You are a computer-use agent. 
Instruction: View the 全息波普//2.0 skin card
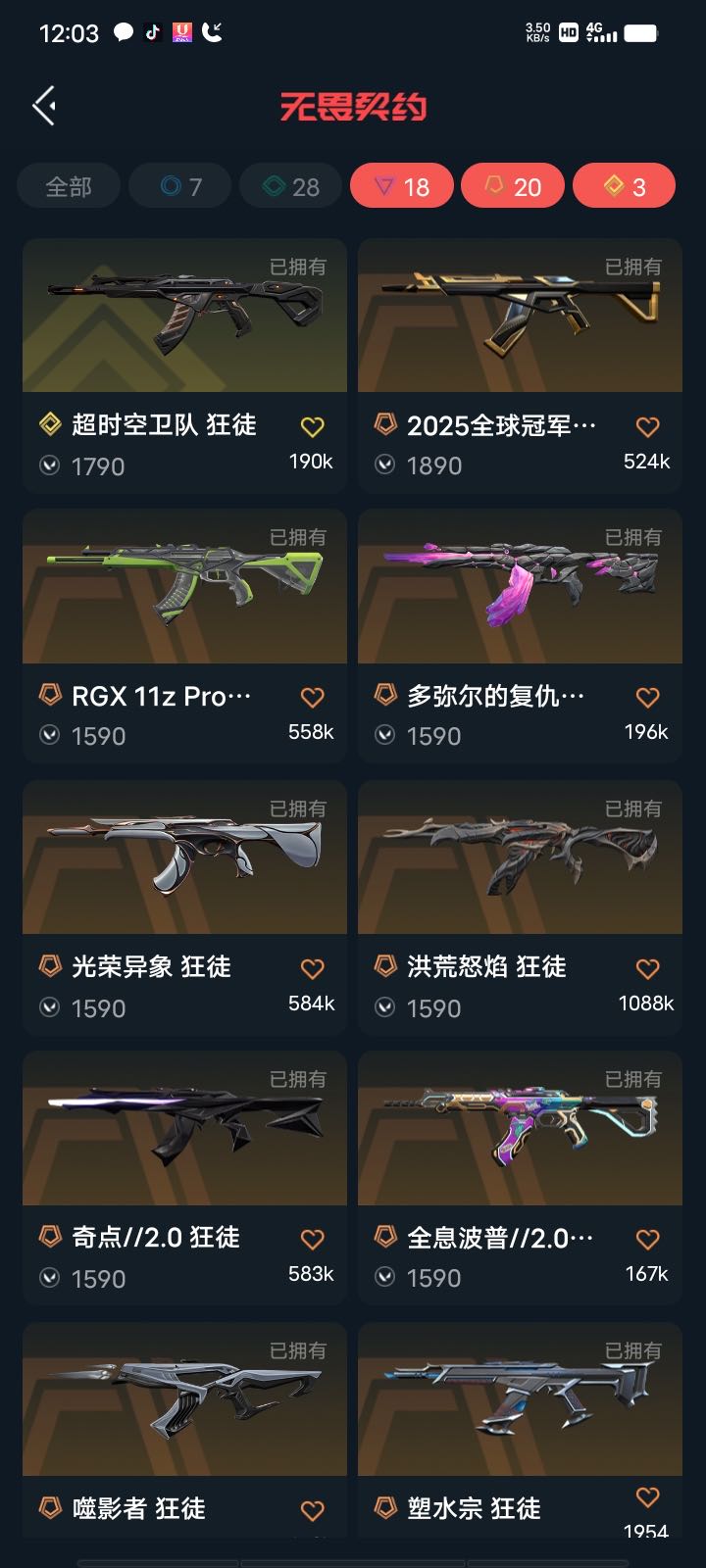tap(520, 1177)
